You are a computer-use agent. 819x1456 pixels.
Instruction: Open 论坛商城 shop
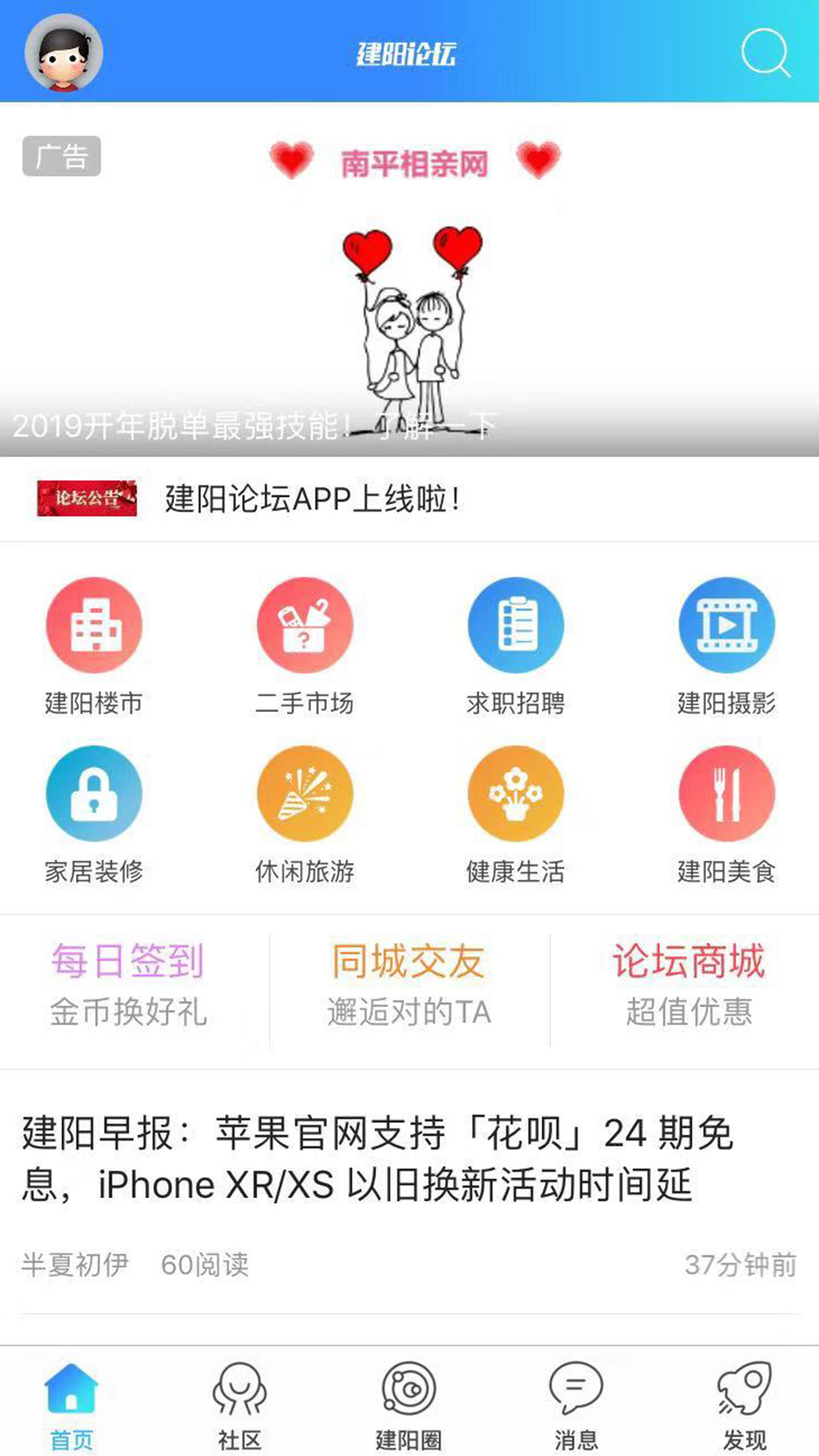[689, 984]
